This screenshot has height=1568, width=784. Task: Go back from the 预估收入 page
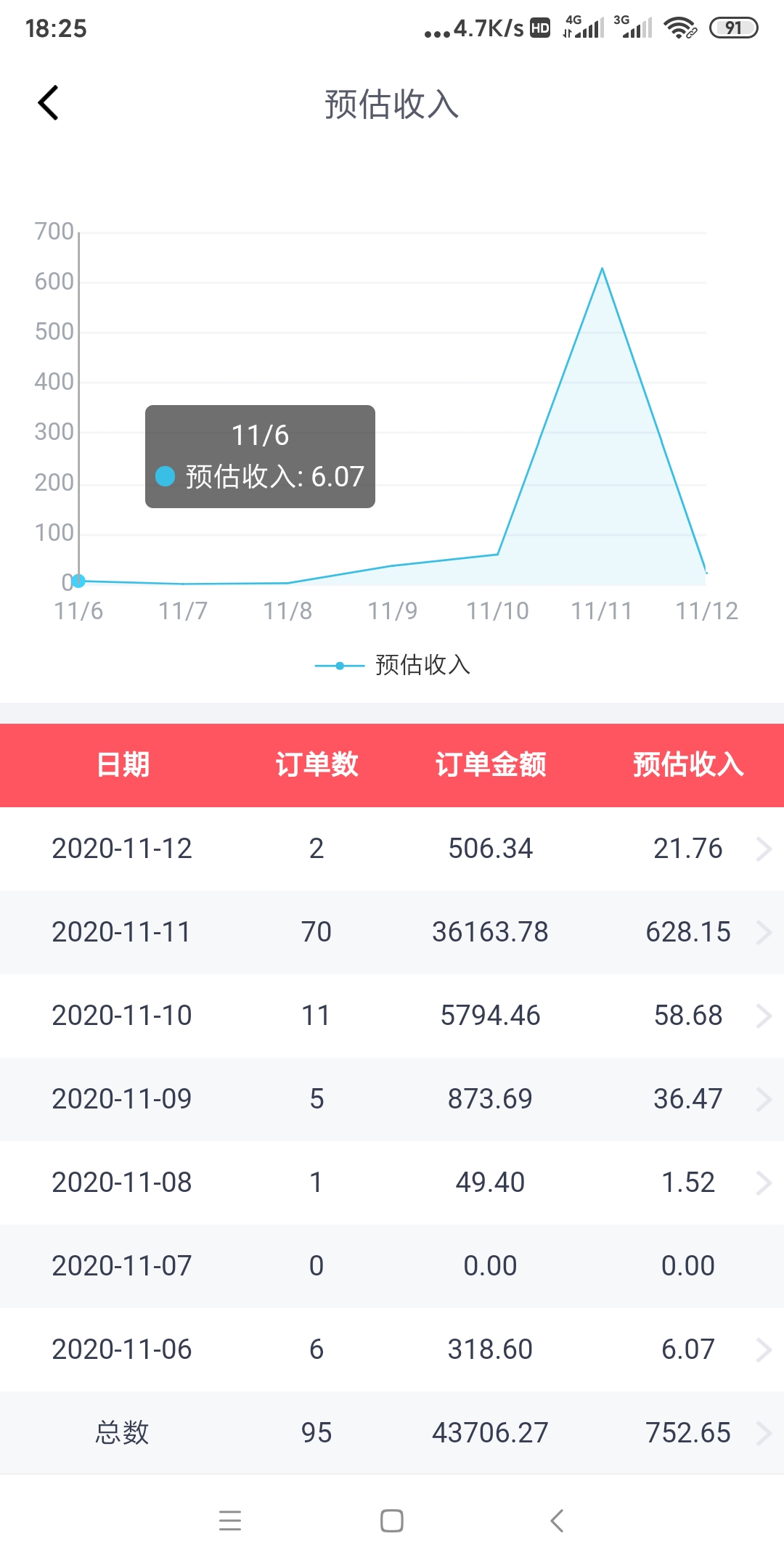(x=48, y=103)
